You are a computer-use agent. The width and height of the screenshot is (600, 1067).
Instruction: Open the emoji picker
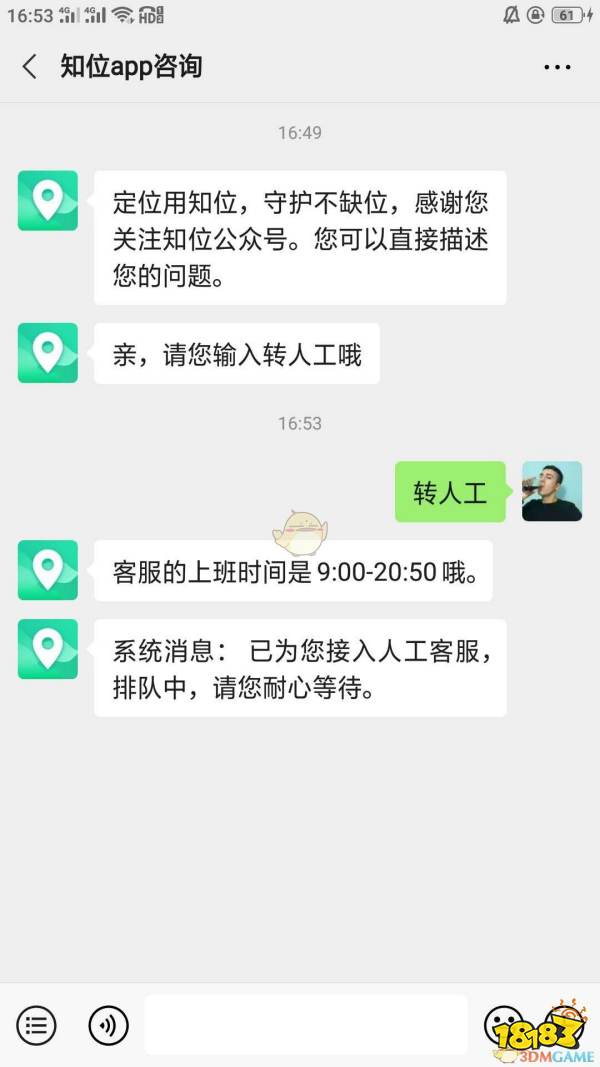point(502,1024)
